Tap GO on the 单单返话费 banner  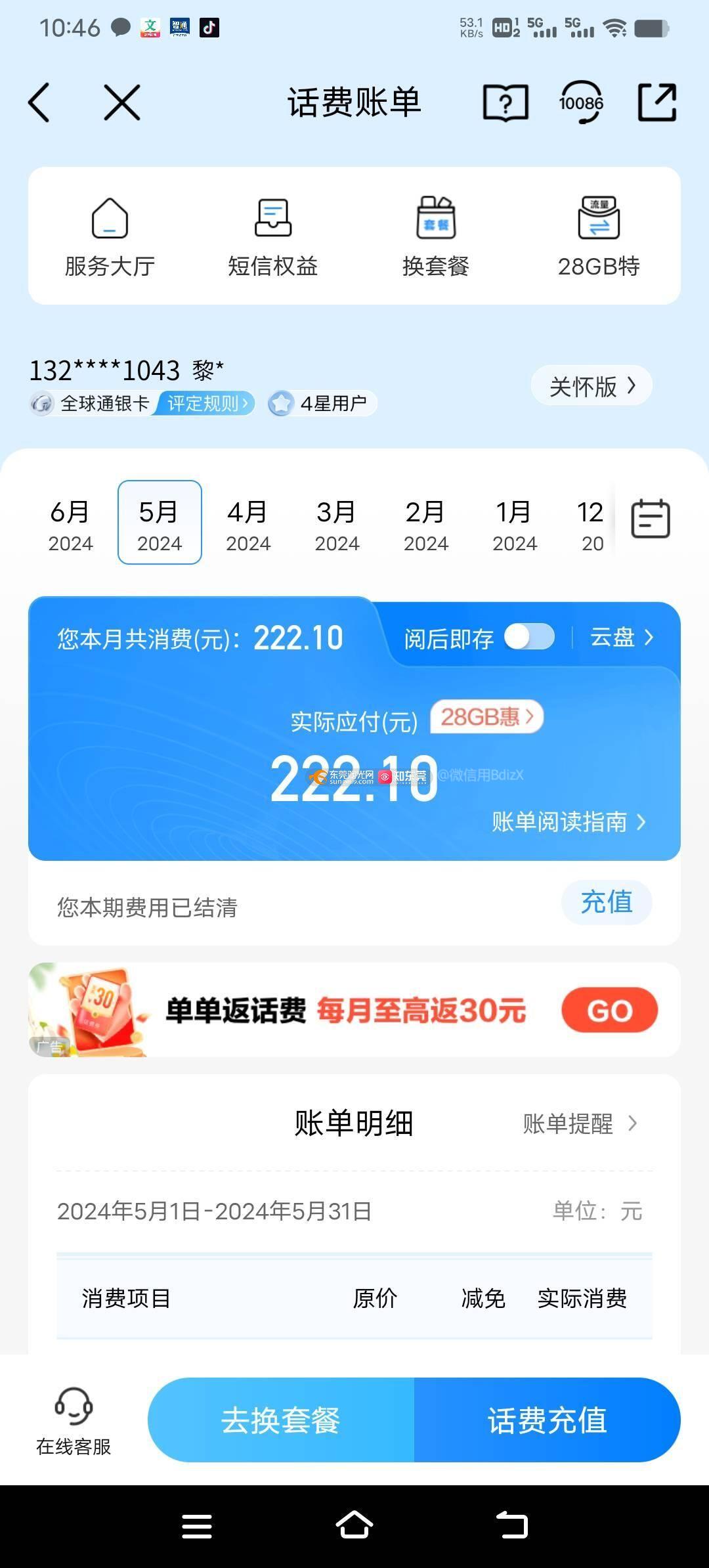coord(609,1010)
